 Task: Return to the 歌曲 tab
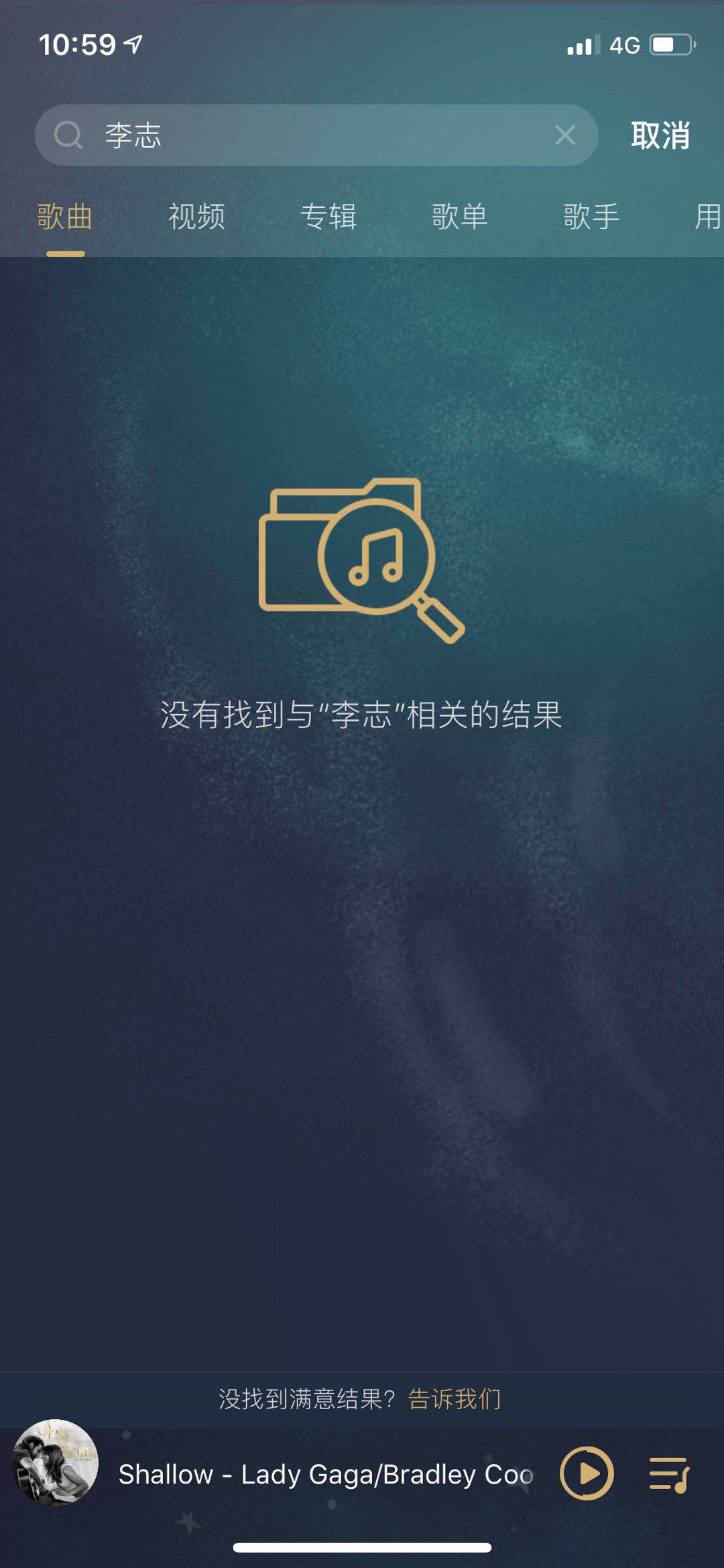click(64, 217)
